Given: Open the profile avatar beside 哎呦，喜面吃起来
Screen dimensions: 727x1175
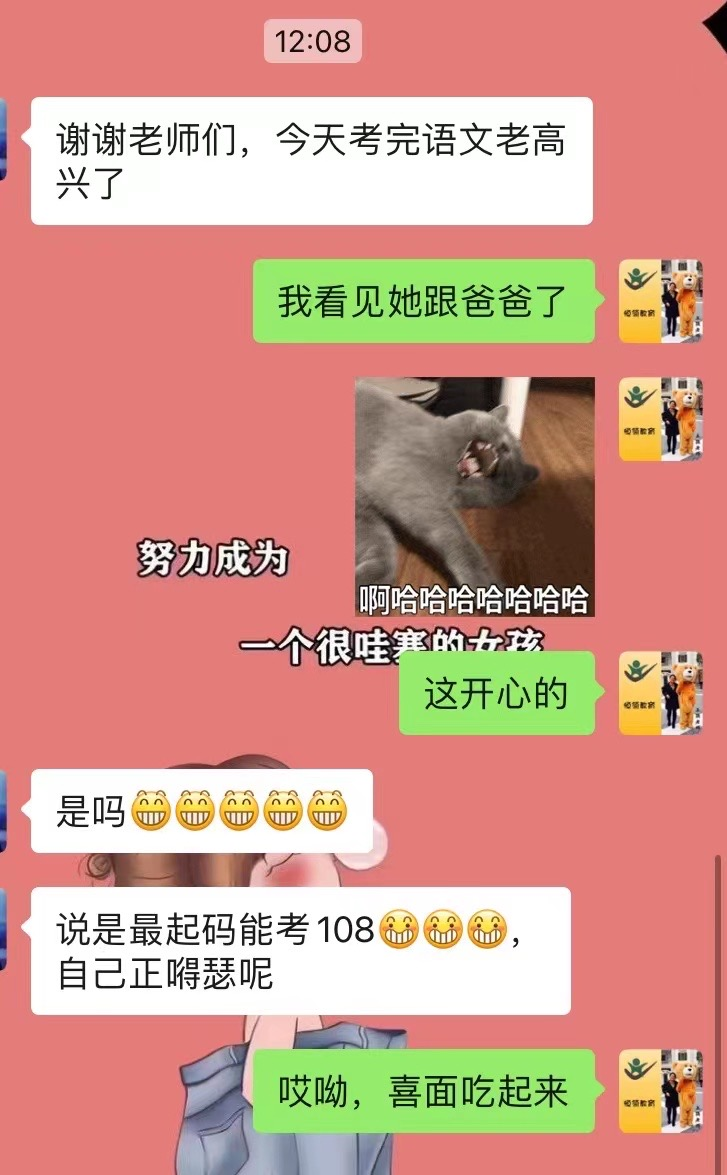Looking at the screenshot, I should coord(660,1090).
